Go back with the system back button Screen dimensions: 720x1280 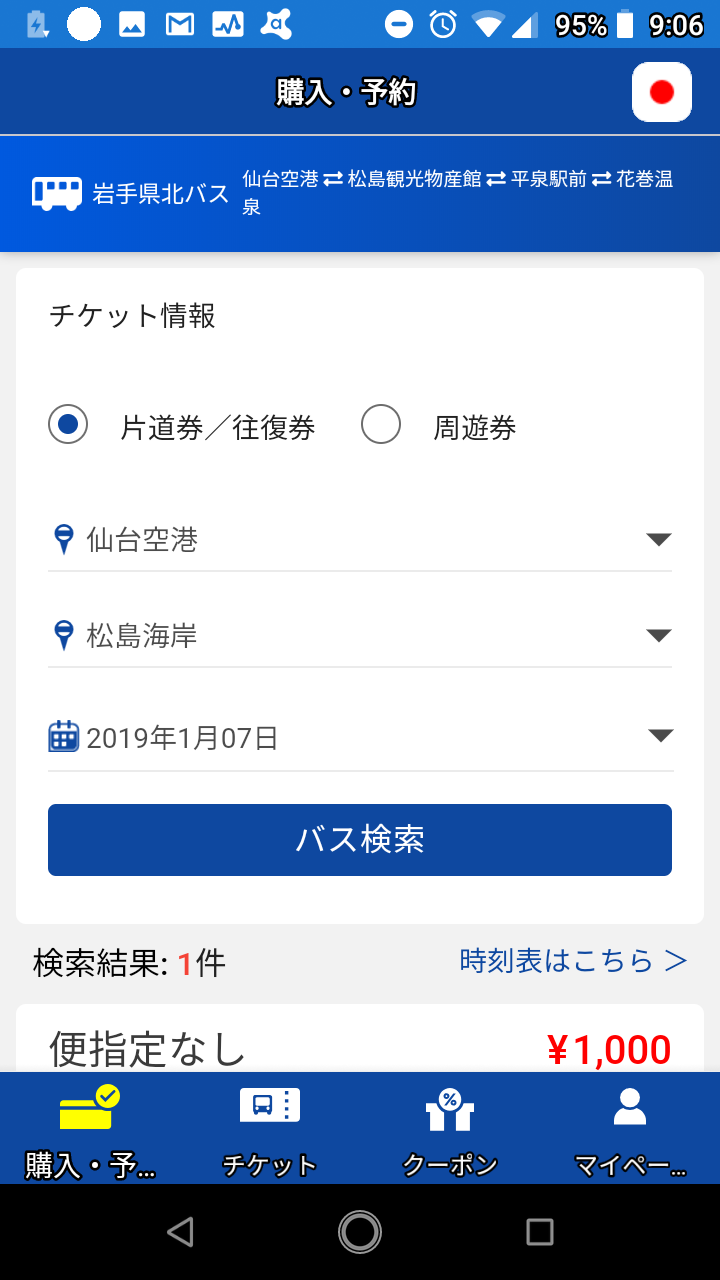coord(180,1232)
